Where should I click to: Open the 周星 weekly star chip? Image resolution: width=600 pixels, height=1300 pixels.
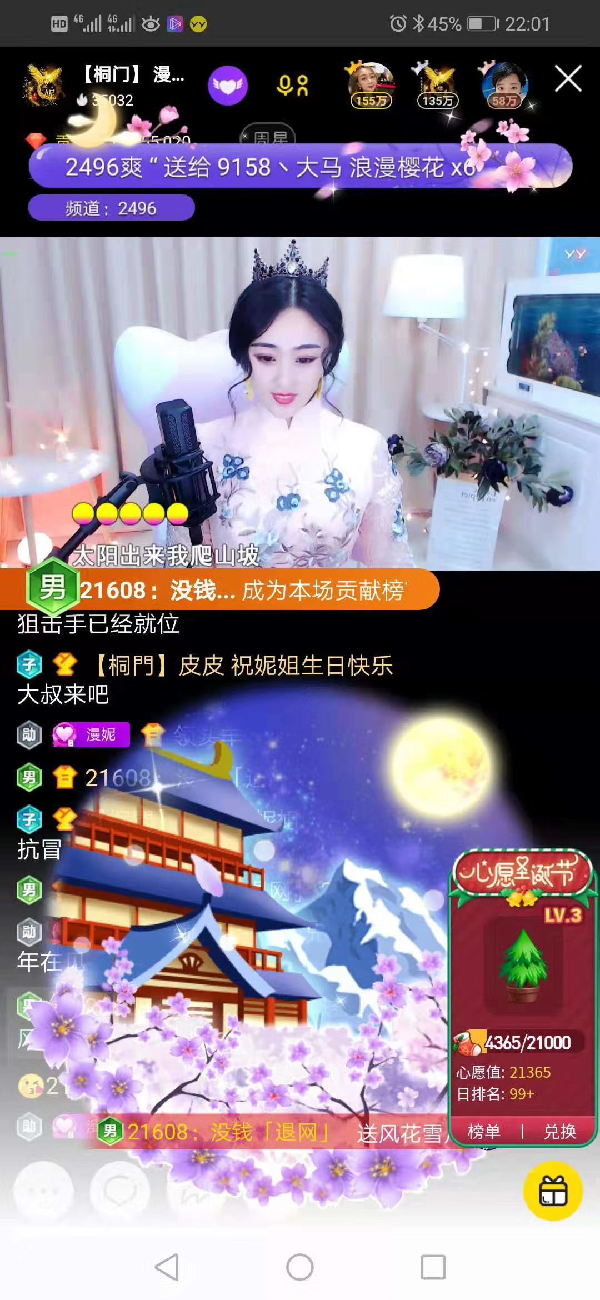pyautogui.click(x=265, y=136)
